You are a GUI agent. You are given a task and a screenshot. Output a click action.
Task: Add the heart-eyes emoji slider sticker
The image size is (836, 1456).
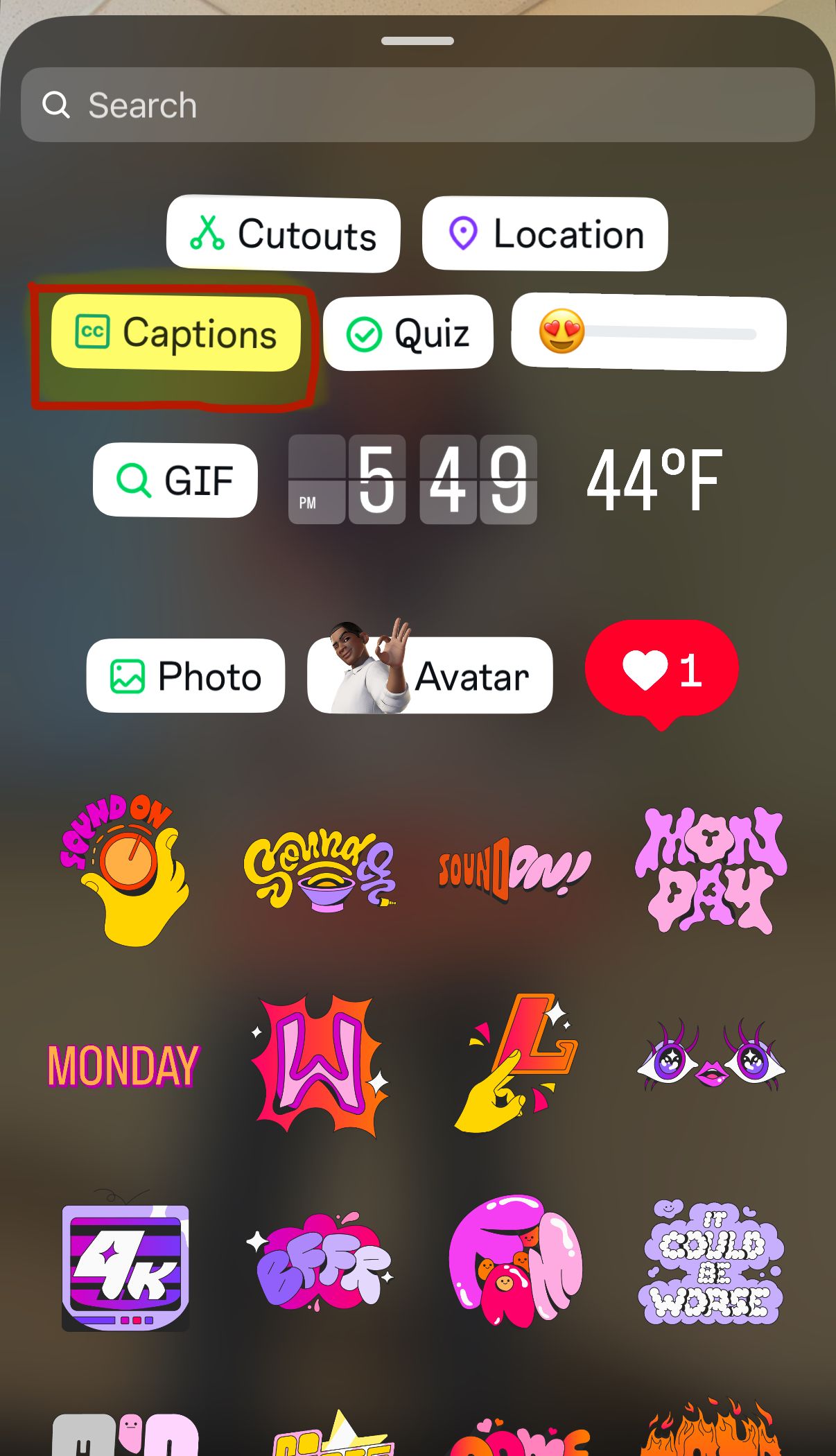click(648, 333)
